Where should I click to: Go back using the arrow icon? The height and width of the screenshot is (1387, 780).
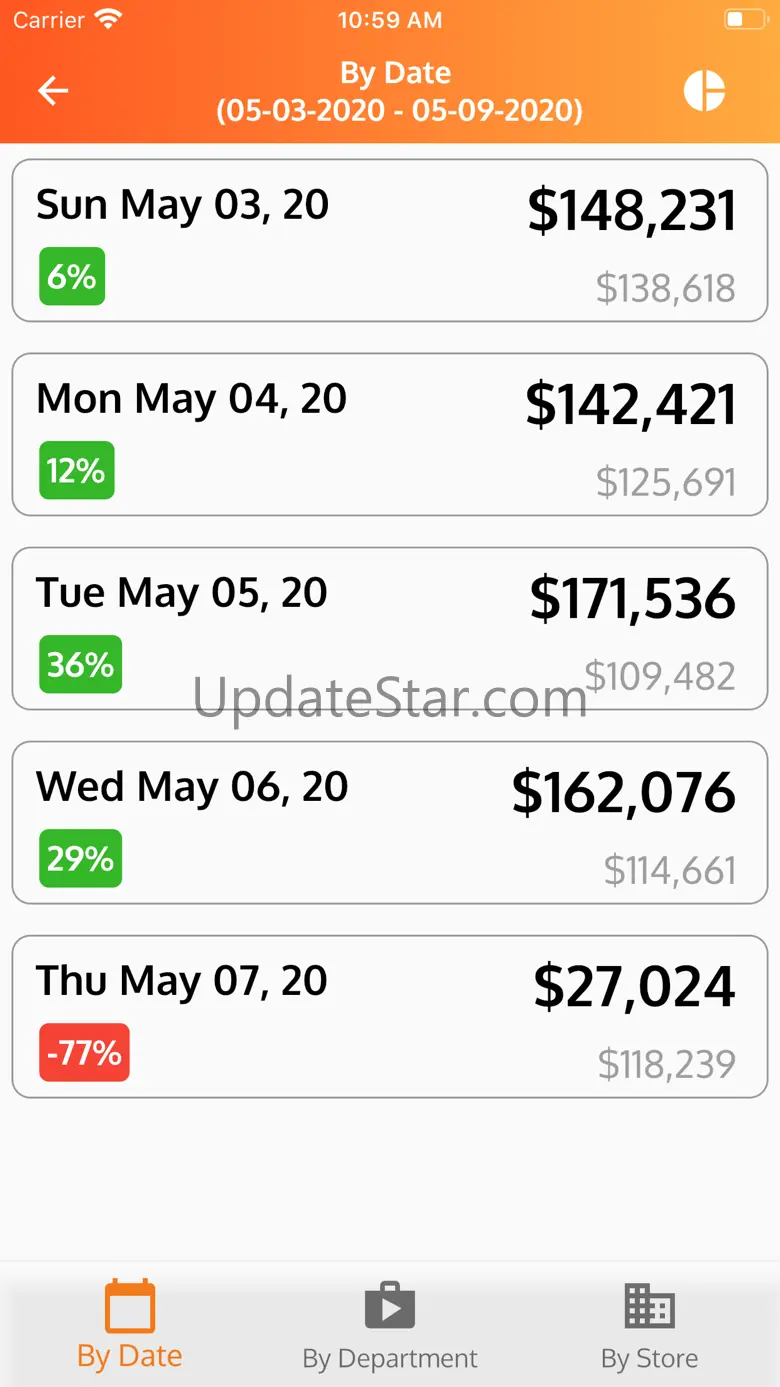coord(53,91)
